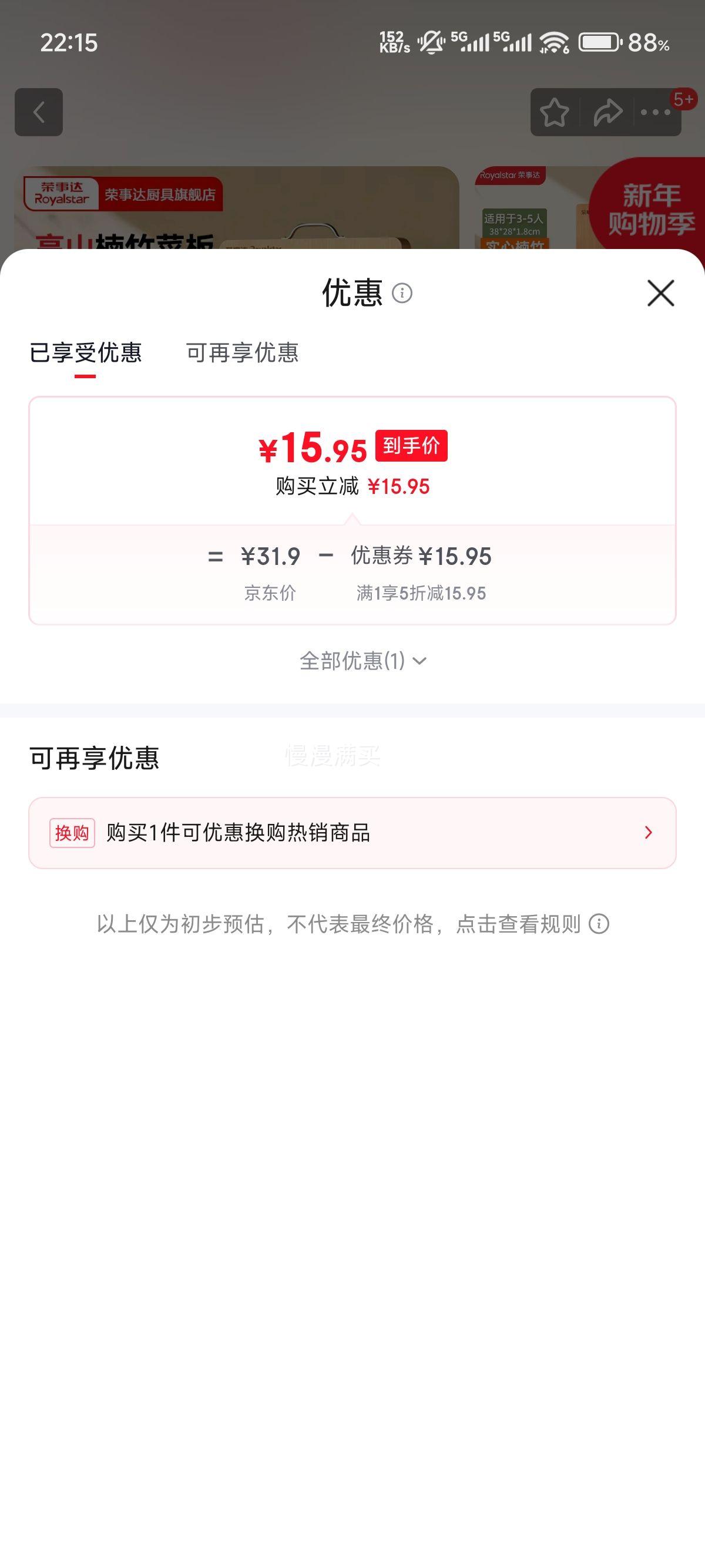Favorite the product with the star icon
The image size is (705, 1568).
tap(556, 112)
